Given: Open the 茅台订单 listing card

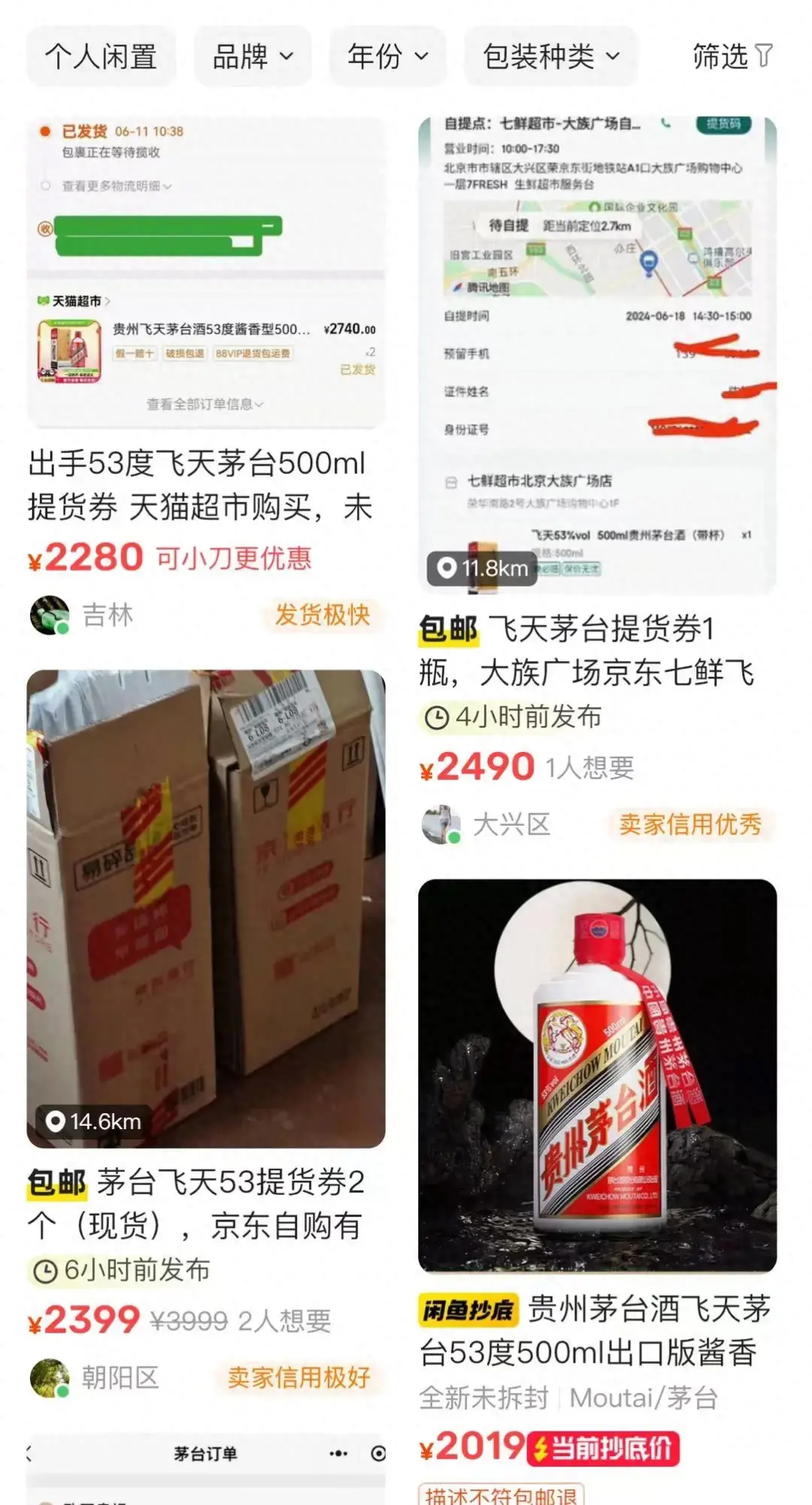Looking at the screenshot, I should pyautogui.click(x=205, y=1467).
